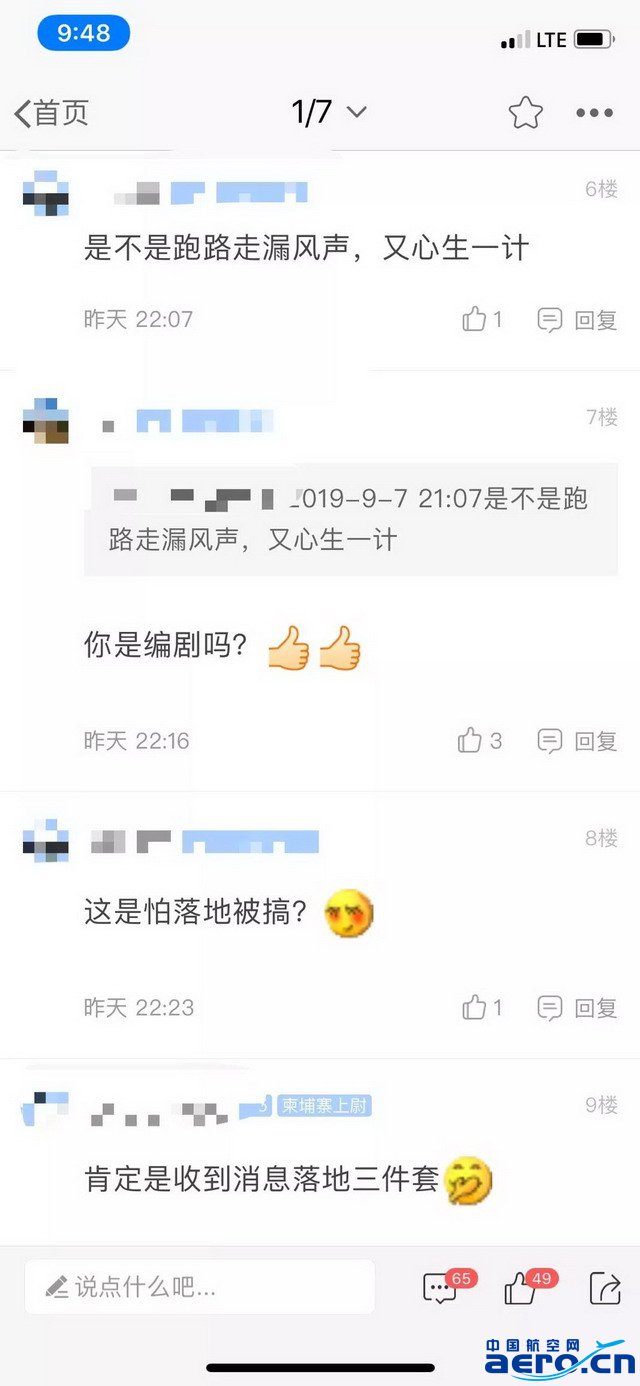Like the post with thumbs-up showing 49

pyautogui.click(x=521, y=1288)
